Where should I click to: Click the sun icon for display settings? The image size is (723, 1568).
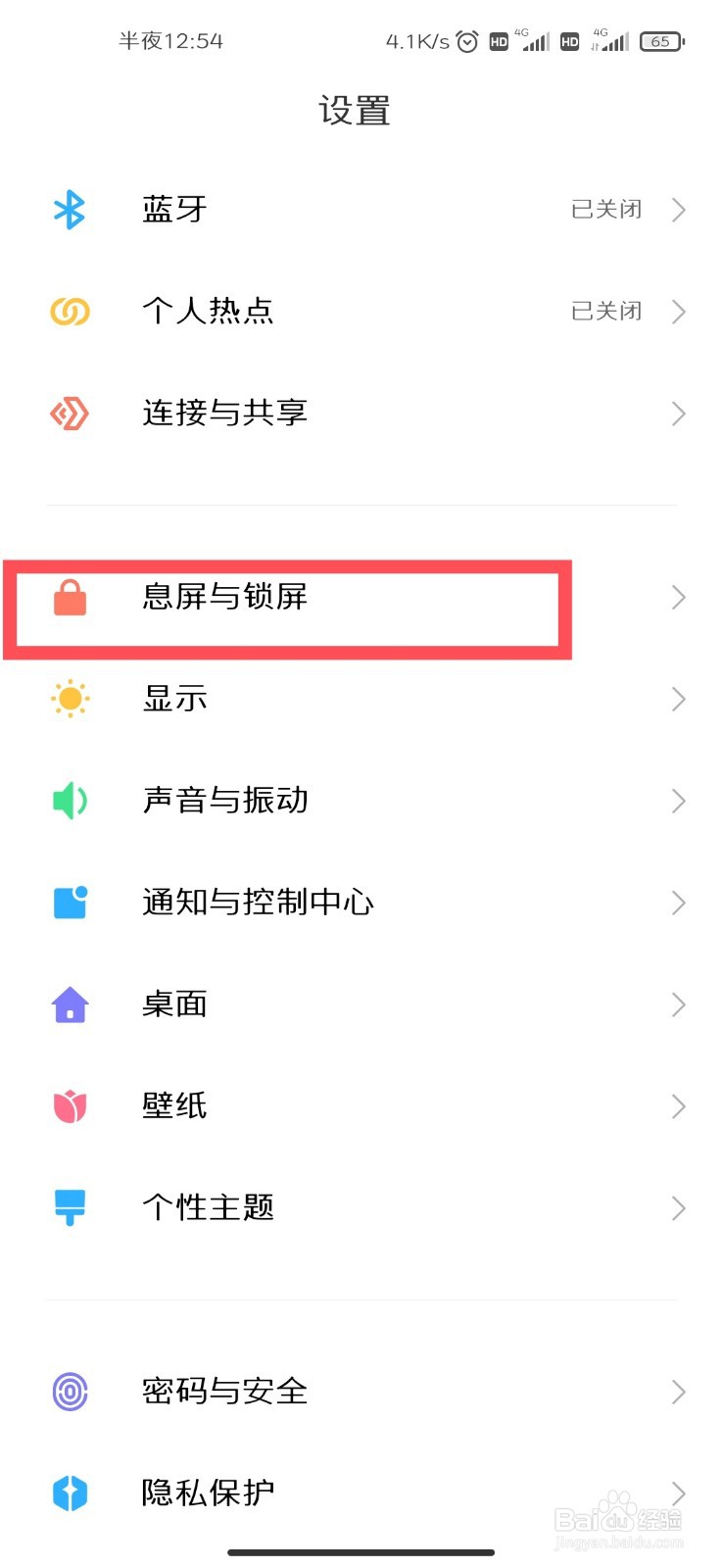(x=69, y=699)
